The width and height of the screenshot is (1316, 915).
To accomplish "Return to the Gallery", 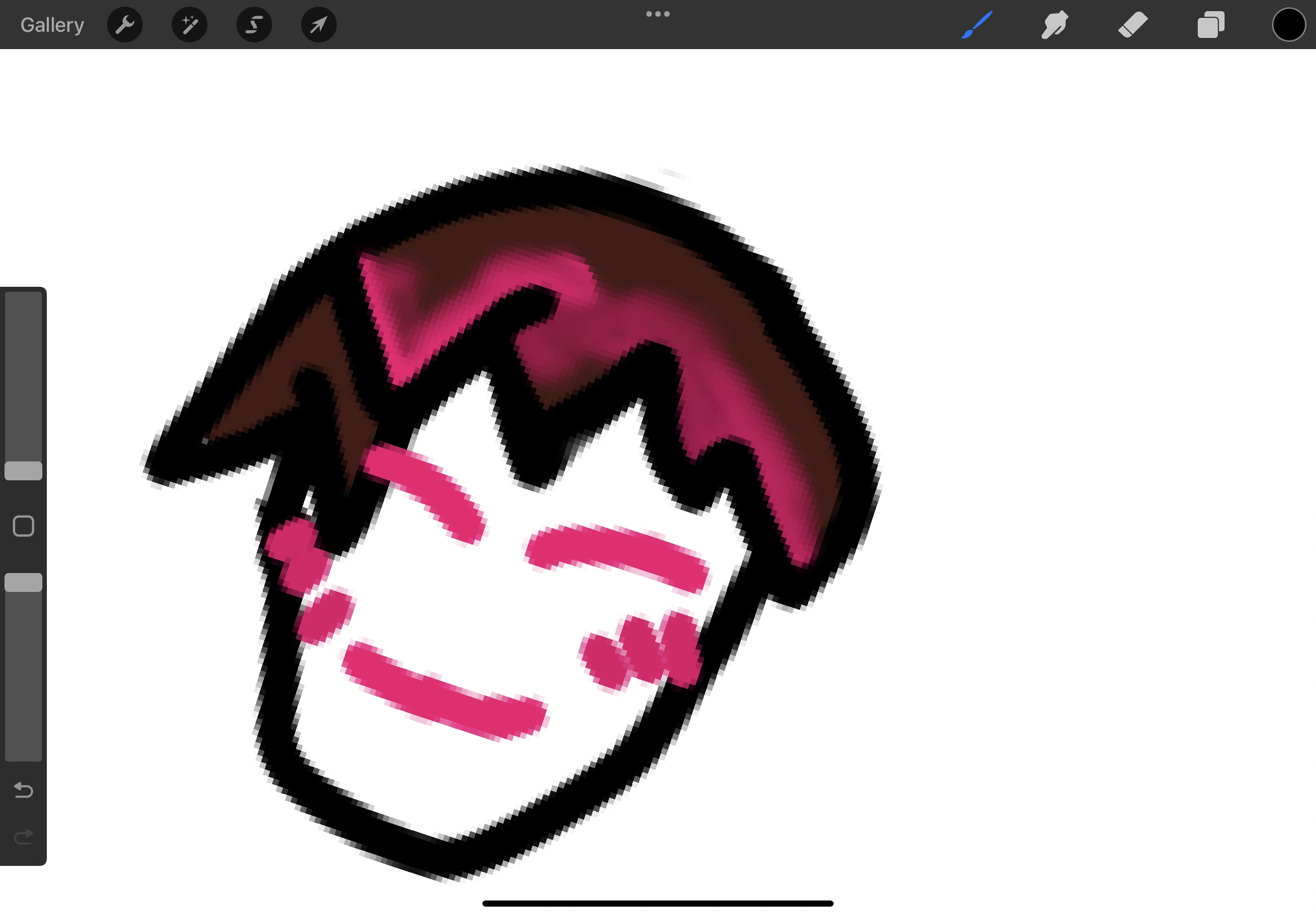I will click(x=52, y=25).
